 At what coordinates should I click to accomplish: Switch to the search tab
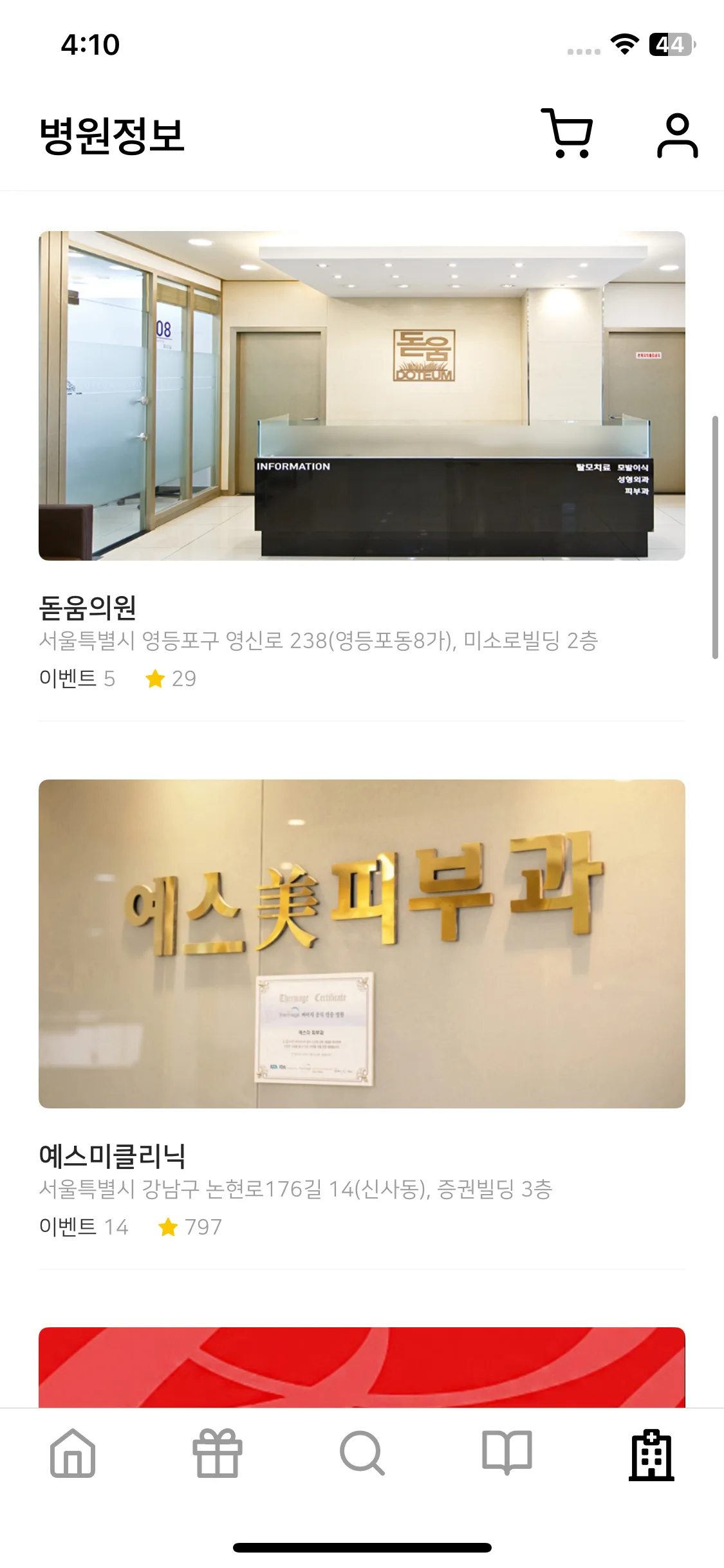(362, 1453)
